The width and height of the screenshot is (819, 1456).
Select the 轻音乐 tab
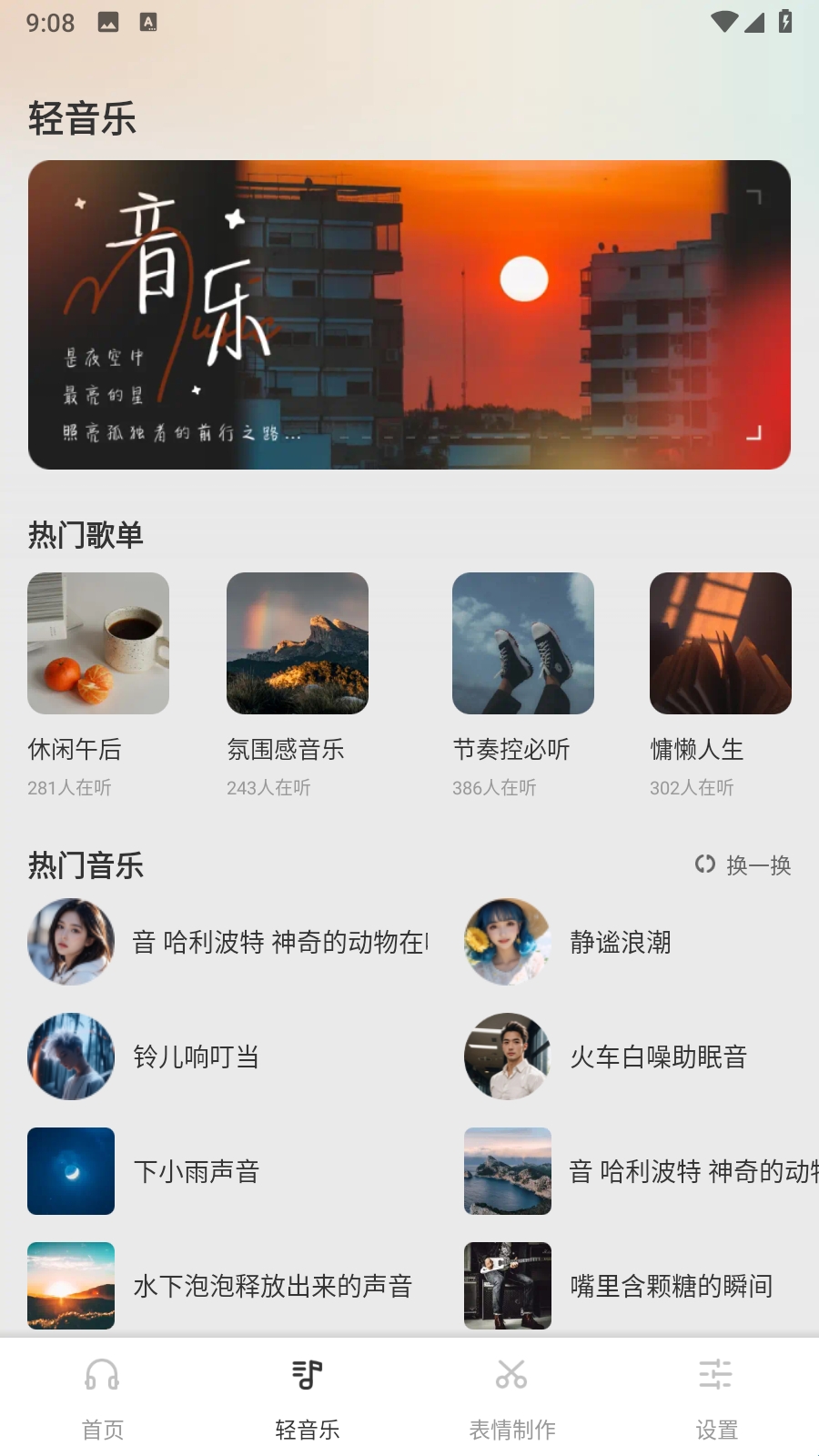click(307, 1397)
